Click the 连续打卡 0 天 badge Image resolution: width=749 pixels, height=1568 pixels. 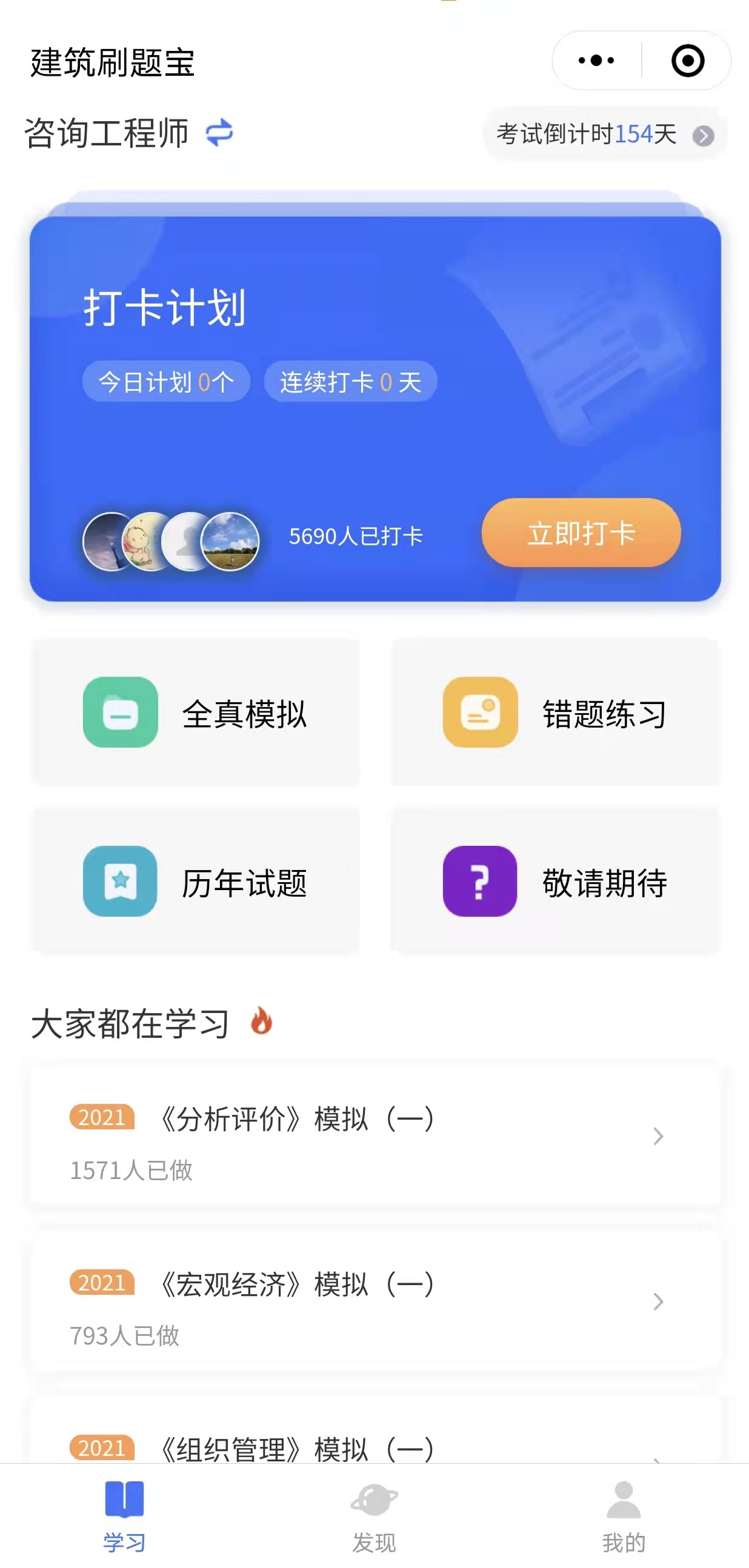350,381
